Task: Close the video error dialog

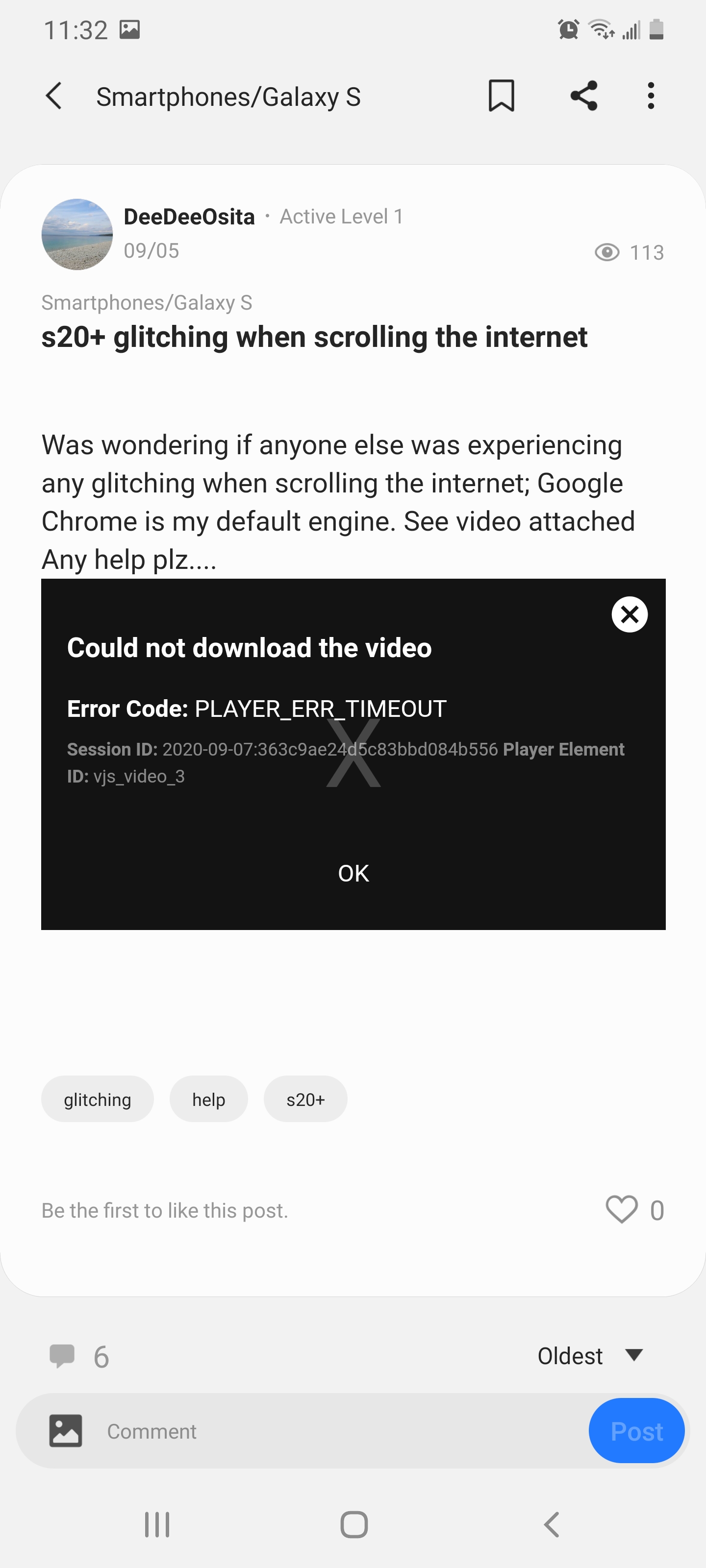Action: click(x=629, y=614)
